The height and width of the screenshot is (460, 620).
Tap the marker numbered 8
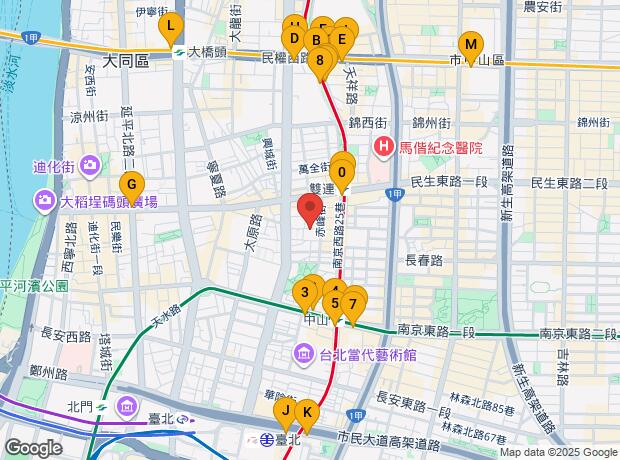tap(319, 60)
